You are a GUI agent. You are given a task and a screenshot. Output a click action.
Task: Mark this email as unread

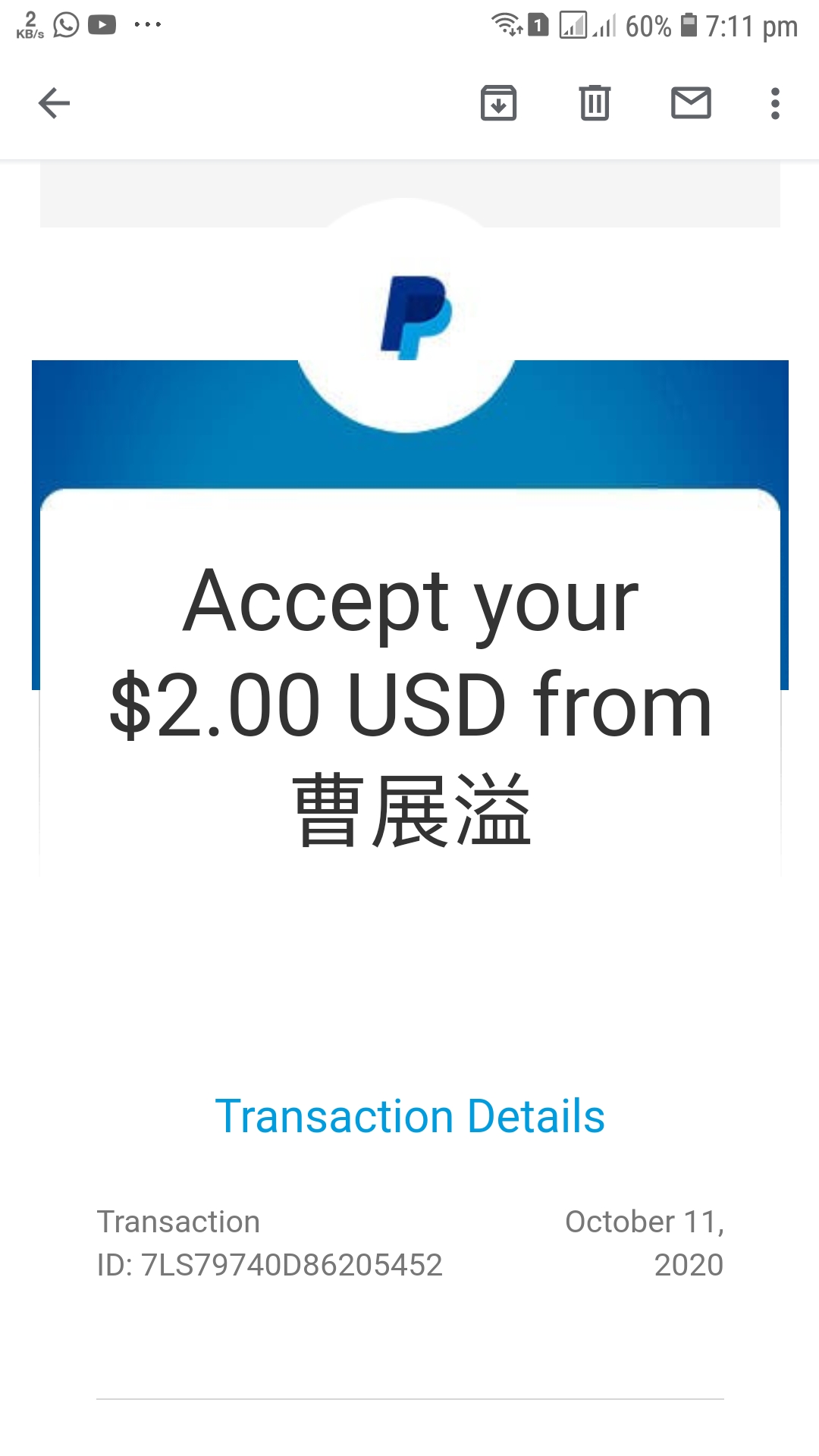pos(691,103)
